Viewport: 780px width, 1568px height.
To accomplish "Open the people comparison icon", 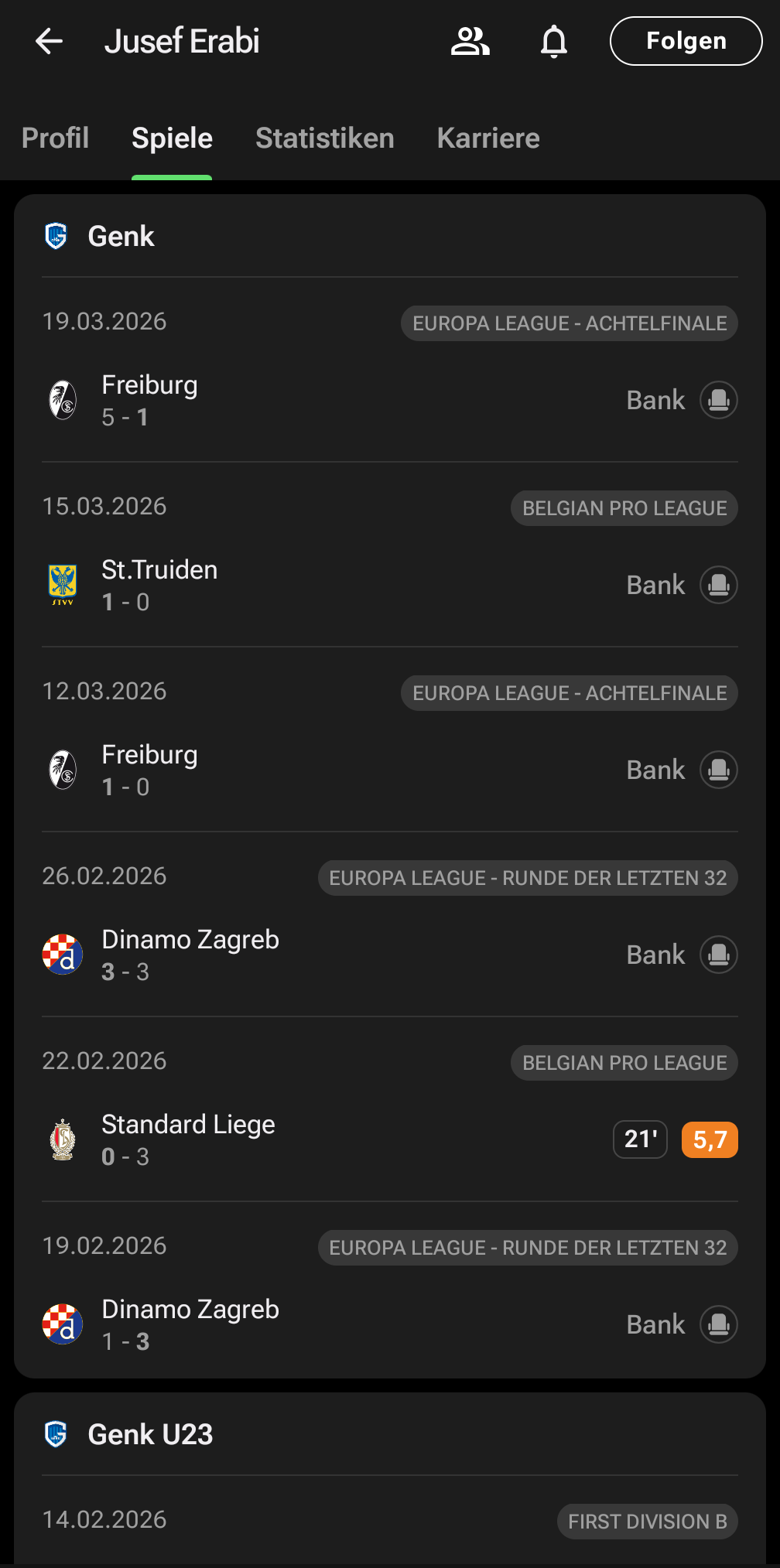I will pos(470,41).
